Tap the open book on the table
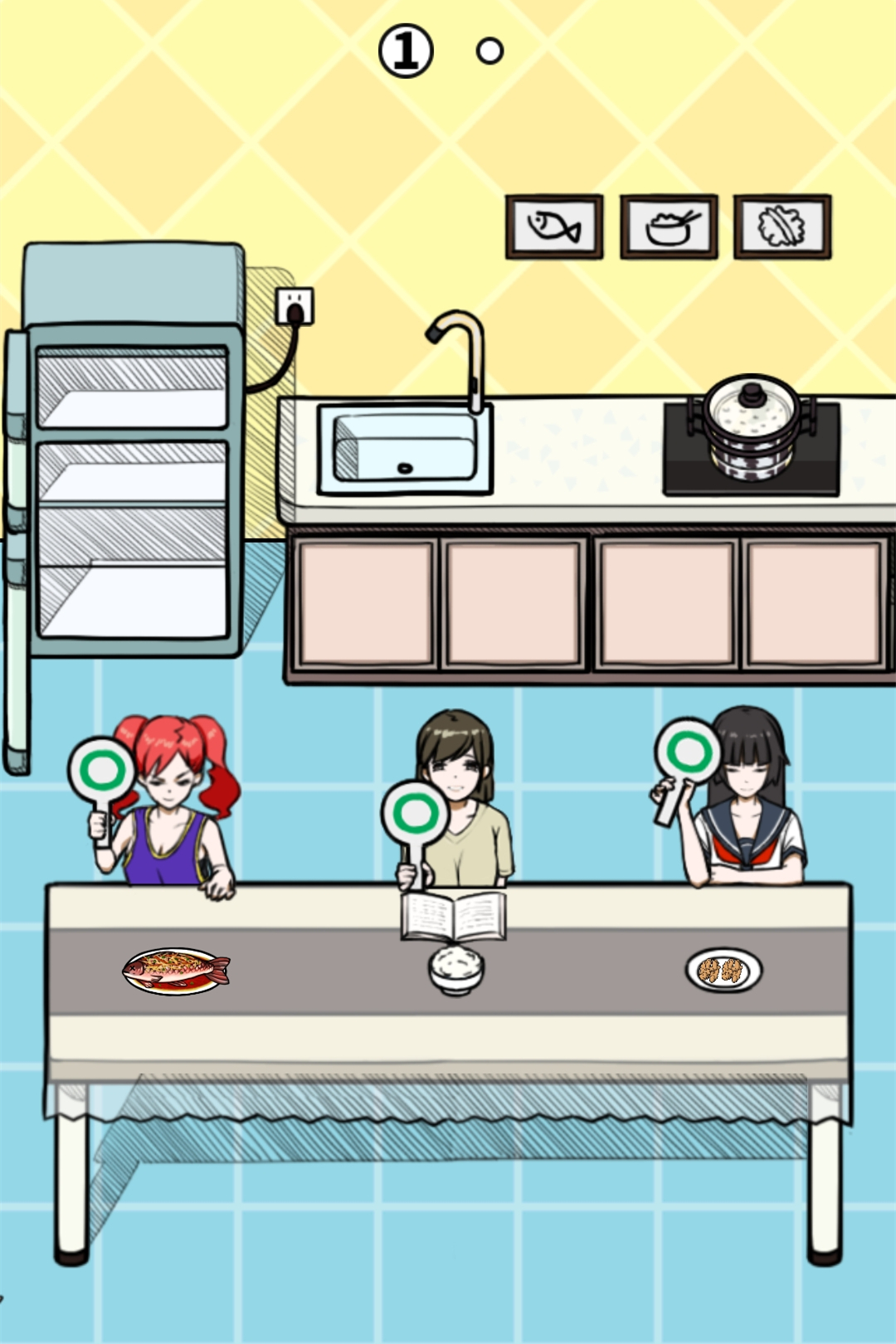The height and width of the screenshot is (1344, 896). pos(453,916)
